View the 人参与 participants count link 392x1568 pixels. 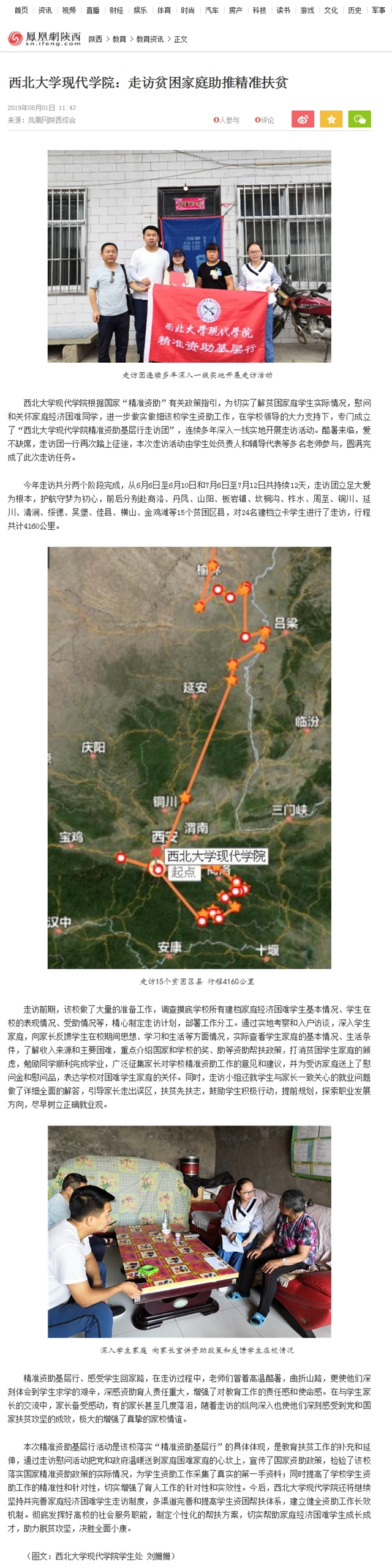click(x=227, y=120)
